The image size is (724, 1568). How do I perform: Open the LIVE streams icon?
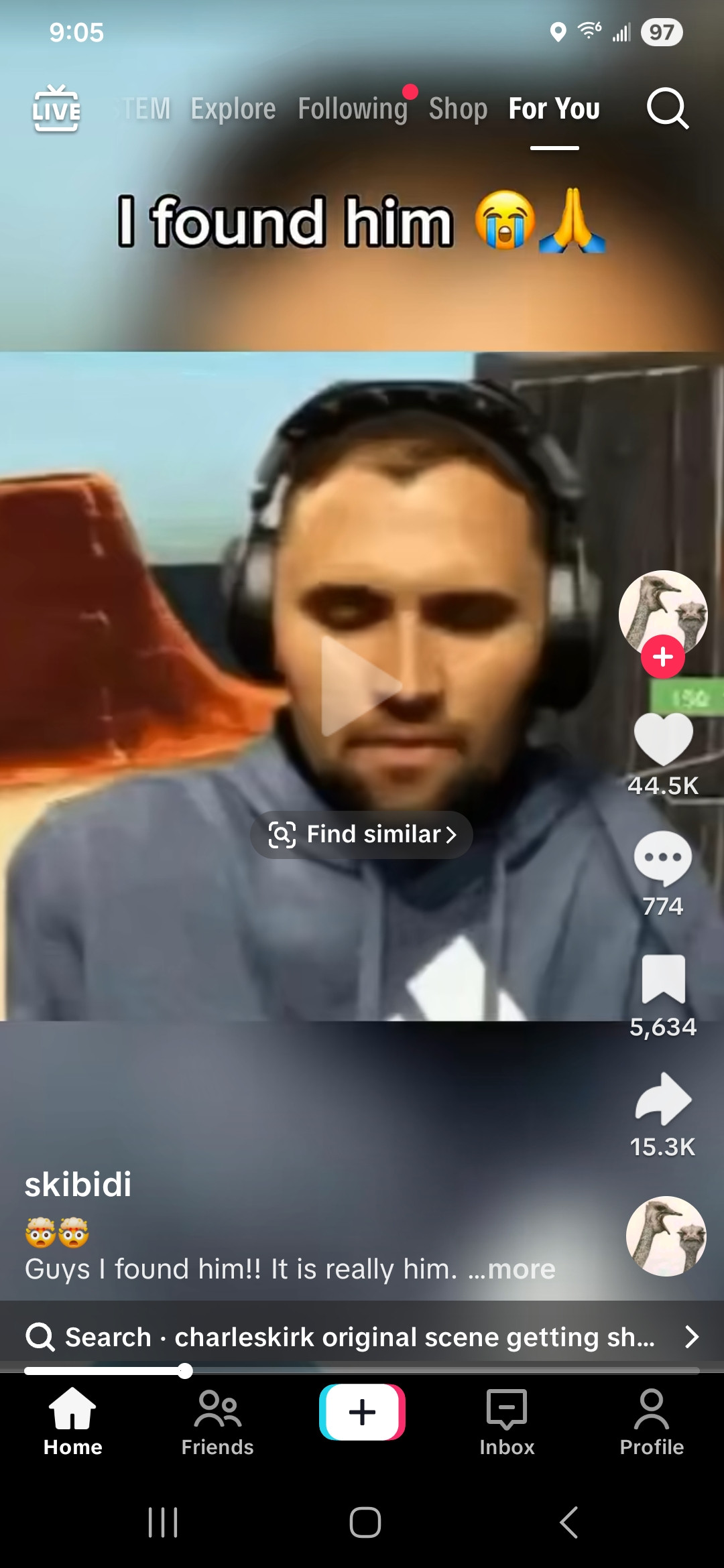56,109
